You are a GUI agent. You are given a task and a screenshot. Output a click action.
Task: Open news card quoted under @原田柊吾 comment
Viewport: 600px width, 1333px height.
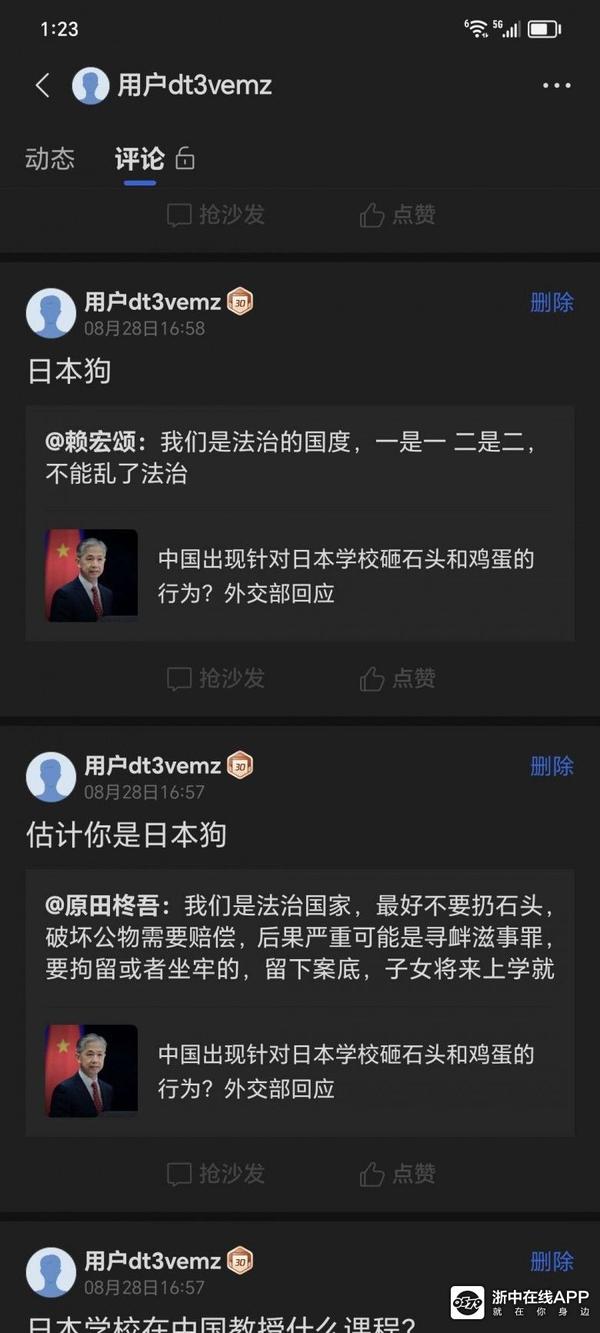tap(300, 1070)
